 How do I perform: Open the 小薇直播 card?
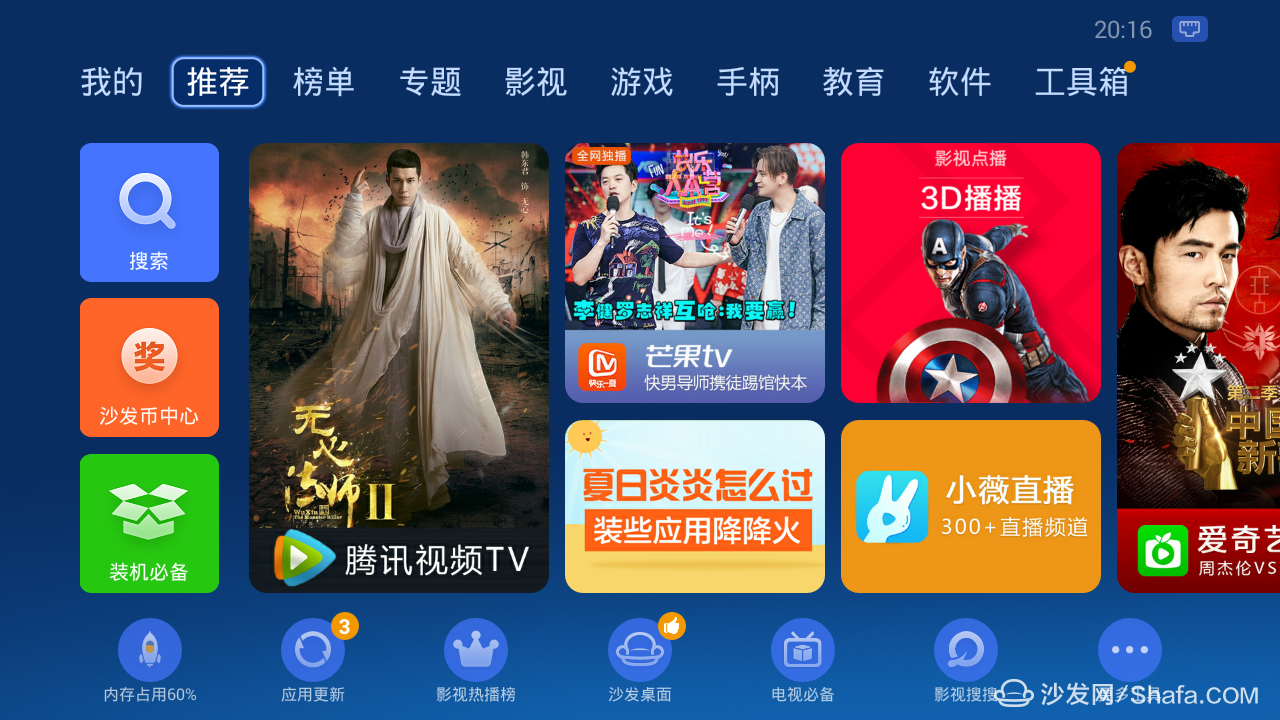click(x=970, y=506)
